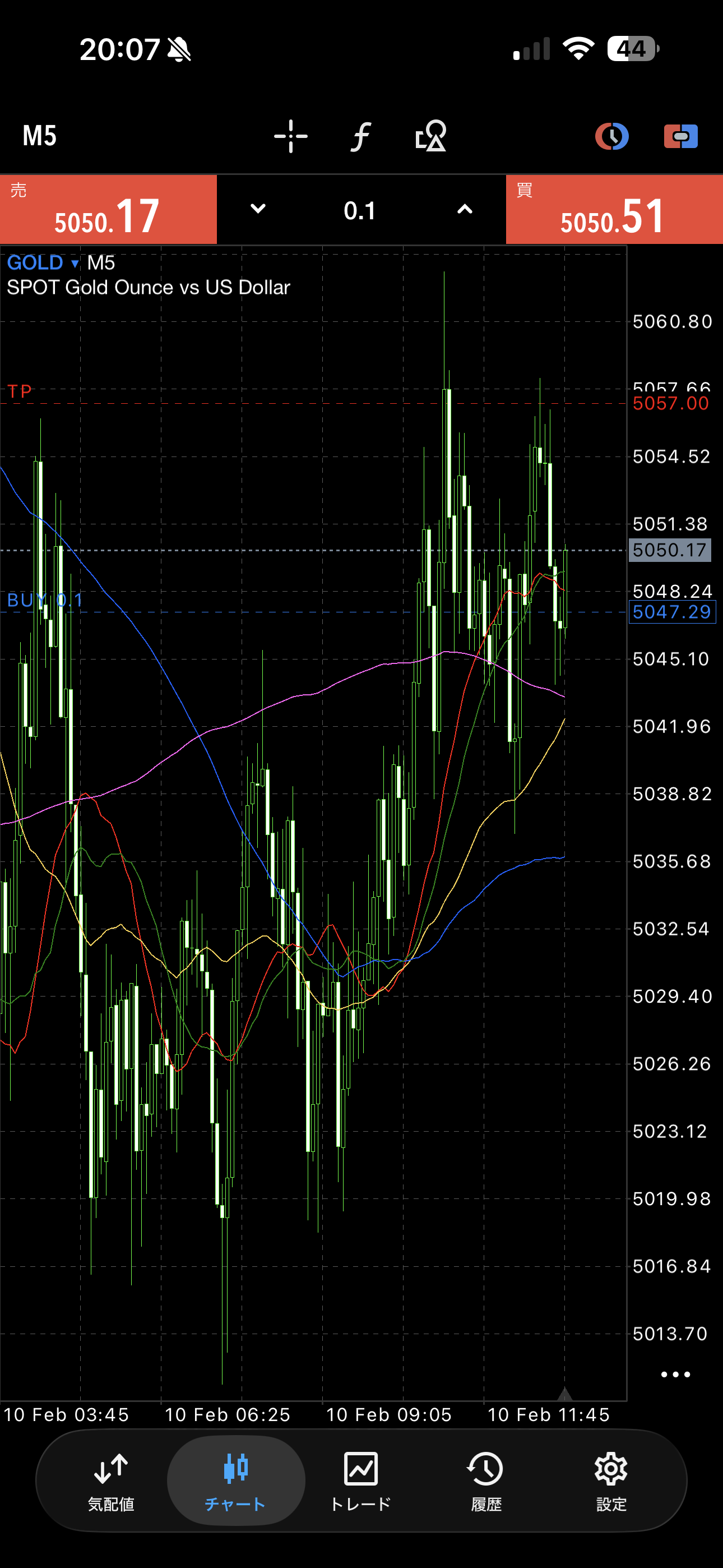Open the three-dot chart options menu
This screenshot has height=1568, width=723.
coord(675,1375)
